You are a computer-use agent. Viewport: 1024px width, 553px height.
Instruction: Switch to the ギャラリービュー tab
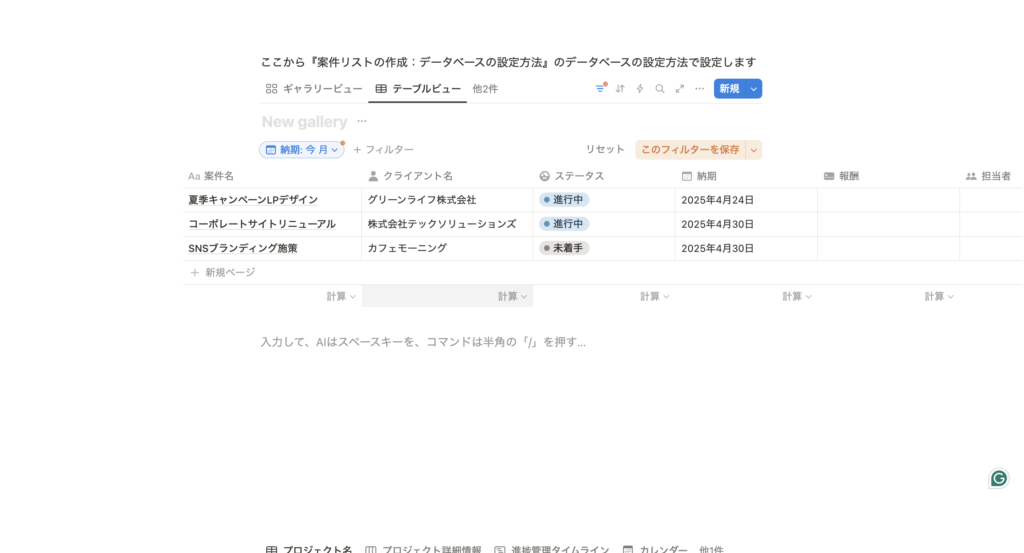(x=314, y=89)
